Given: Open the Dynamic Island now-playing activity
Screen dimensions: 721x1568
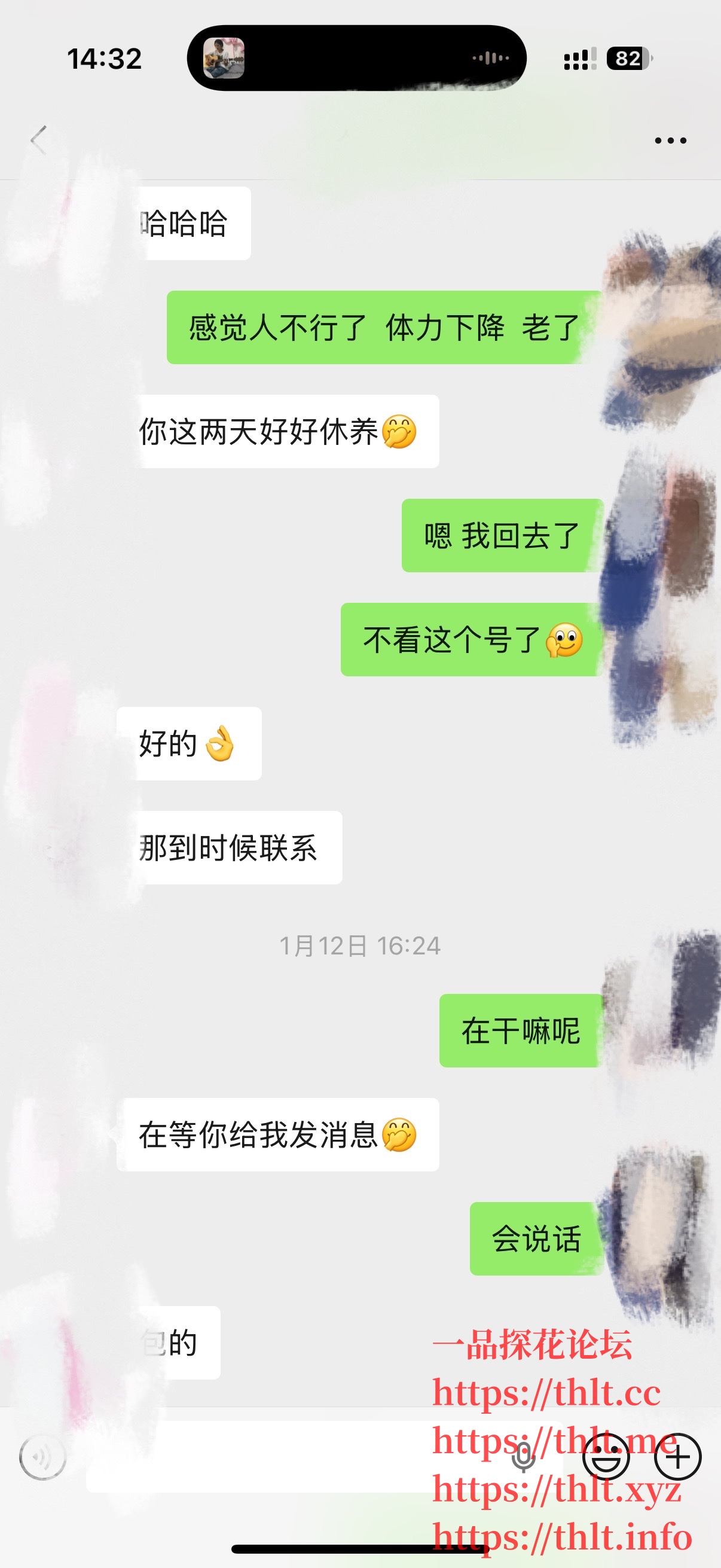Looking at the screenshot, I should click(356, 59).
